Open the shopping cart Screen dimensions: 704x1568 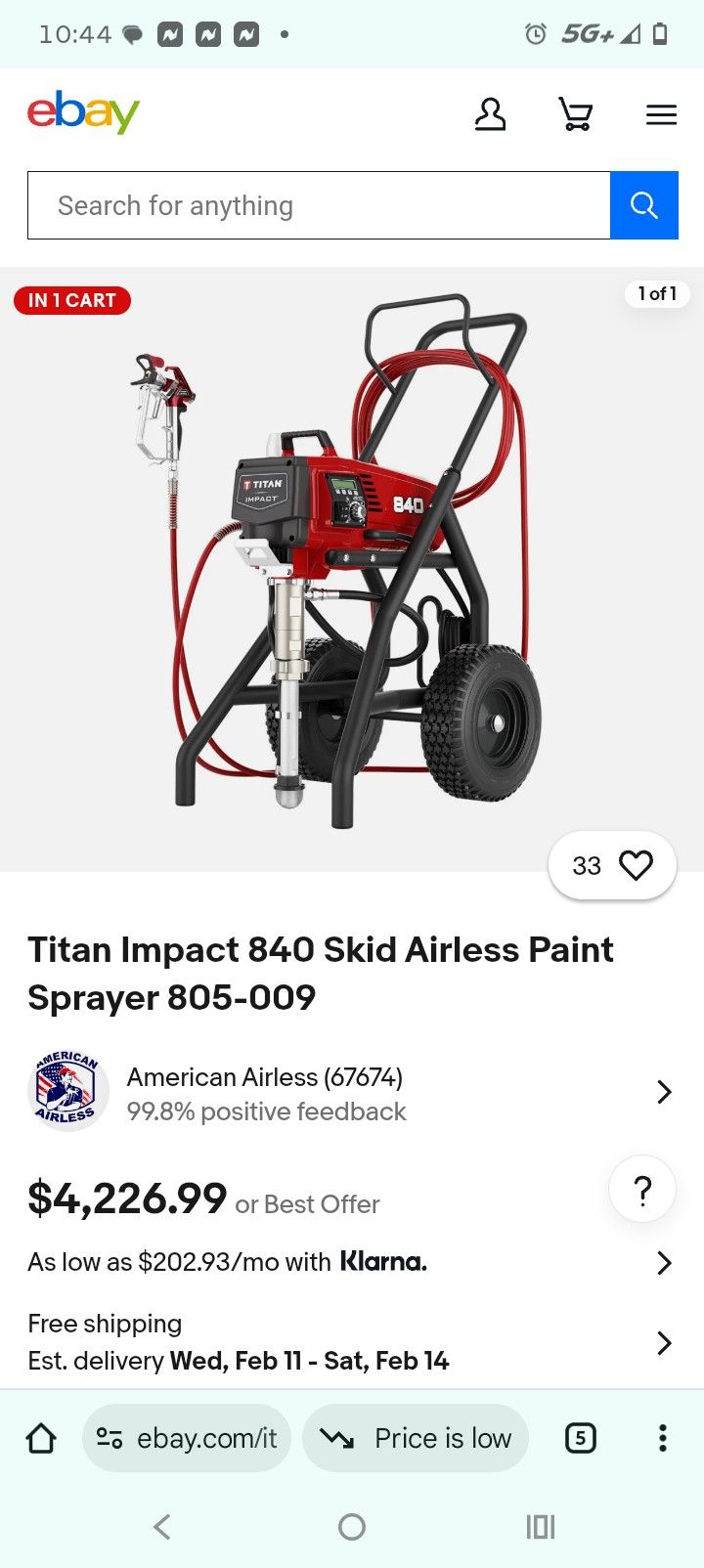(x=576, y=114)
